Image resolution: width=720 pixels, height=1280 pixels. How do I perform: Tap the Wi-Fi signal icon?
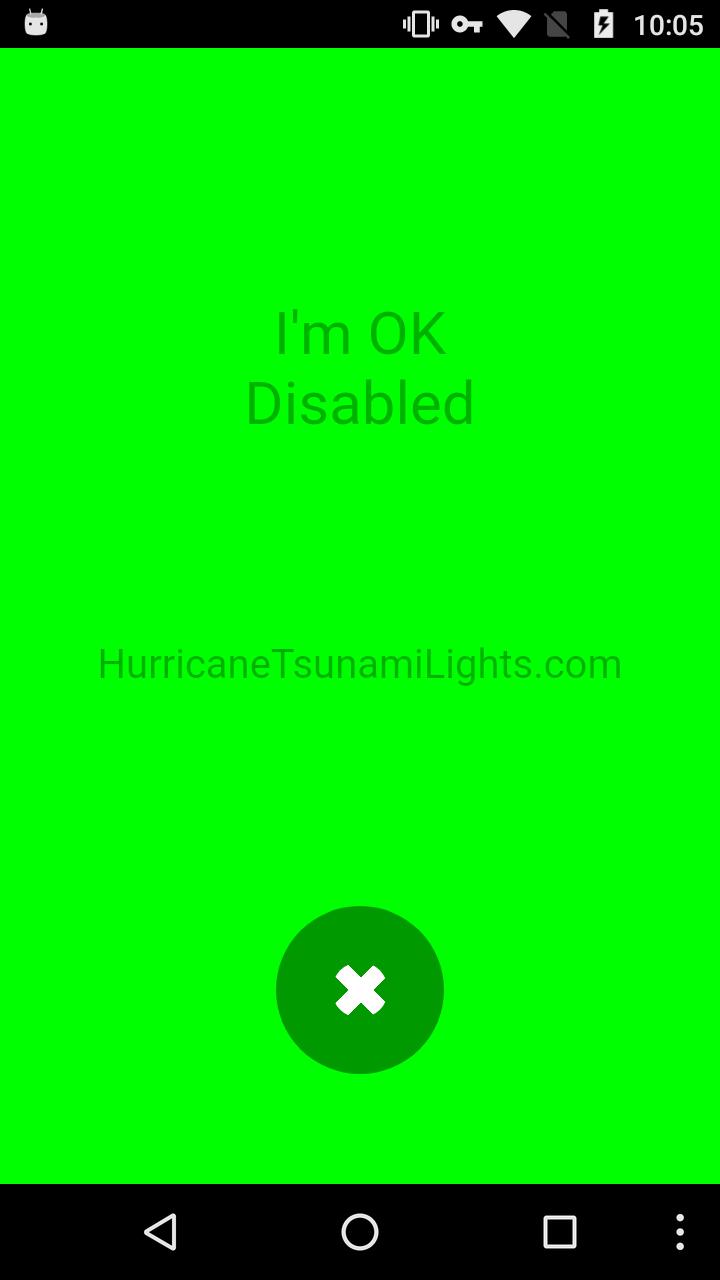513,22
